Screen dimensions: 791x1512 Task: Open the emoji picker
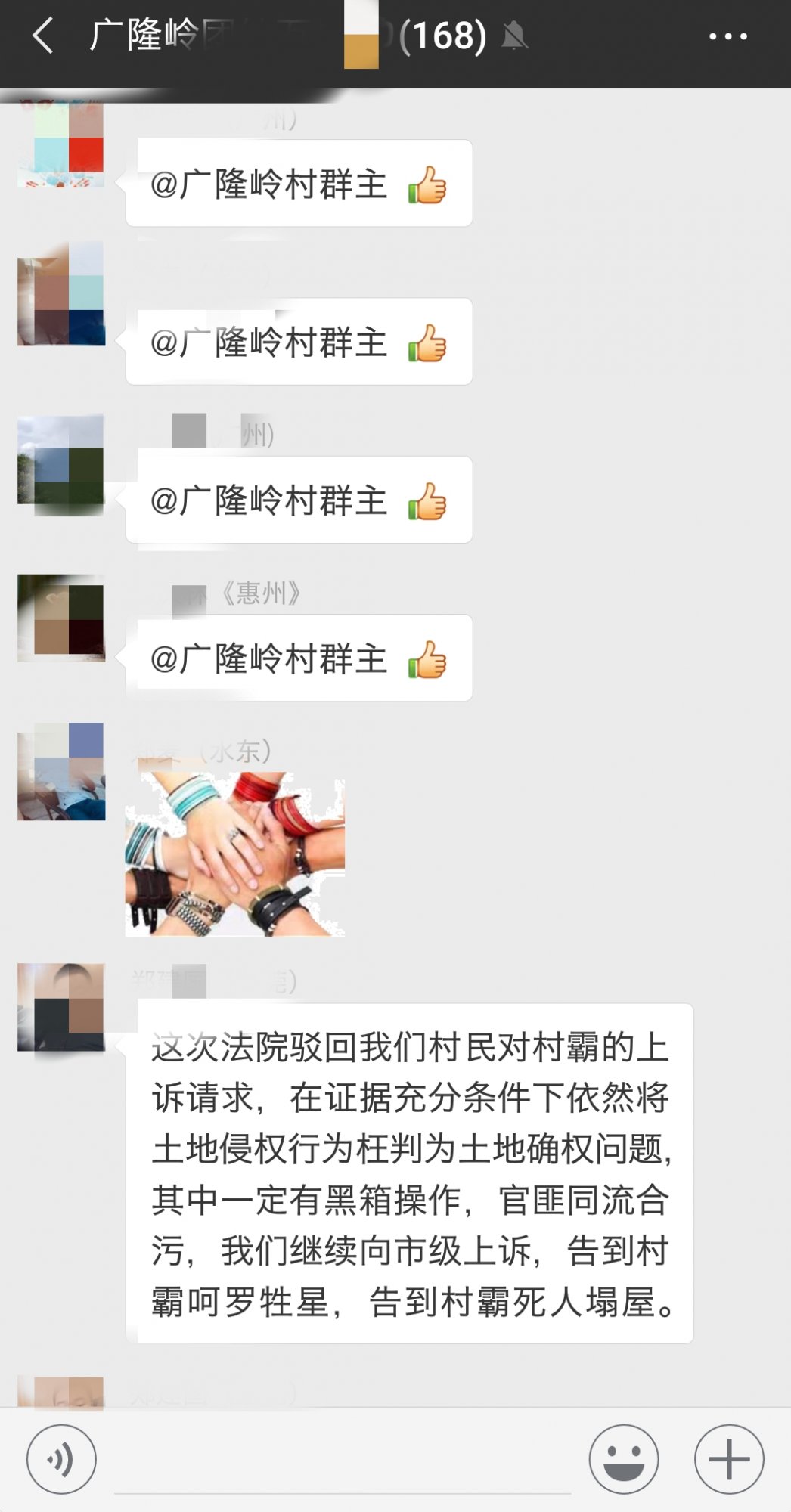pos(623,1458)
